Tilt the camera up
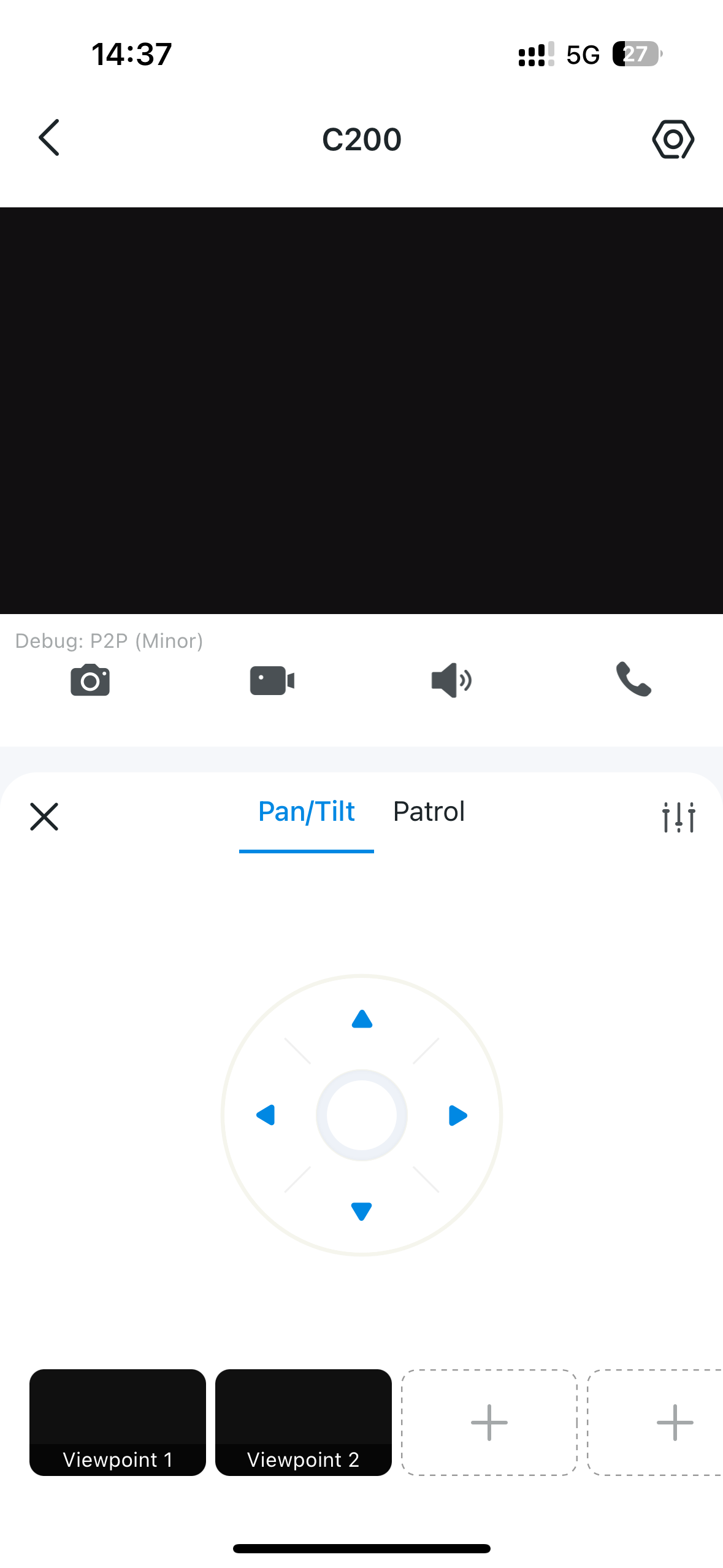Screen dimensions: 723x1568 pos(362,1020)
